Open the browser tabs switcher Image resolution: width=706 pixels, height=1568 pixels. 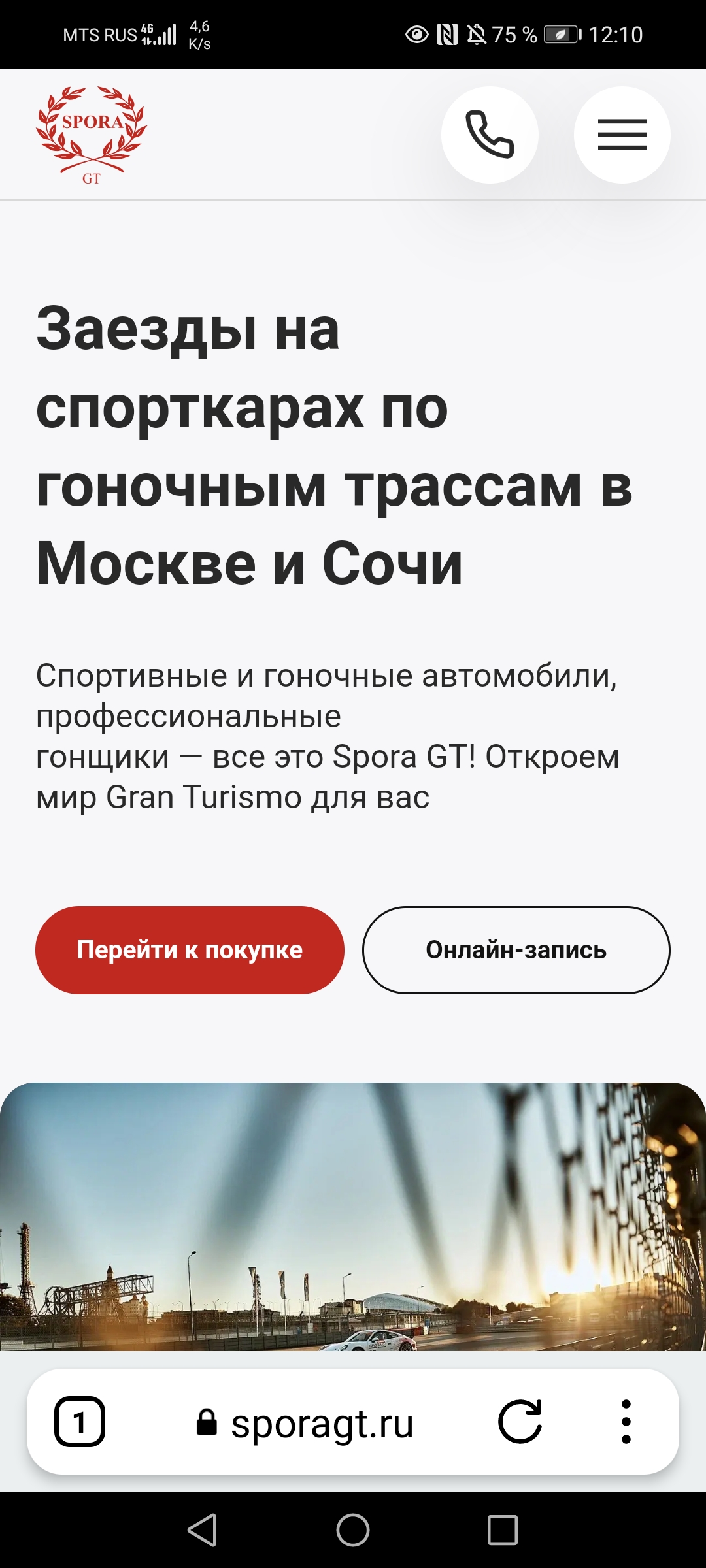[80, 1422]
